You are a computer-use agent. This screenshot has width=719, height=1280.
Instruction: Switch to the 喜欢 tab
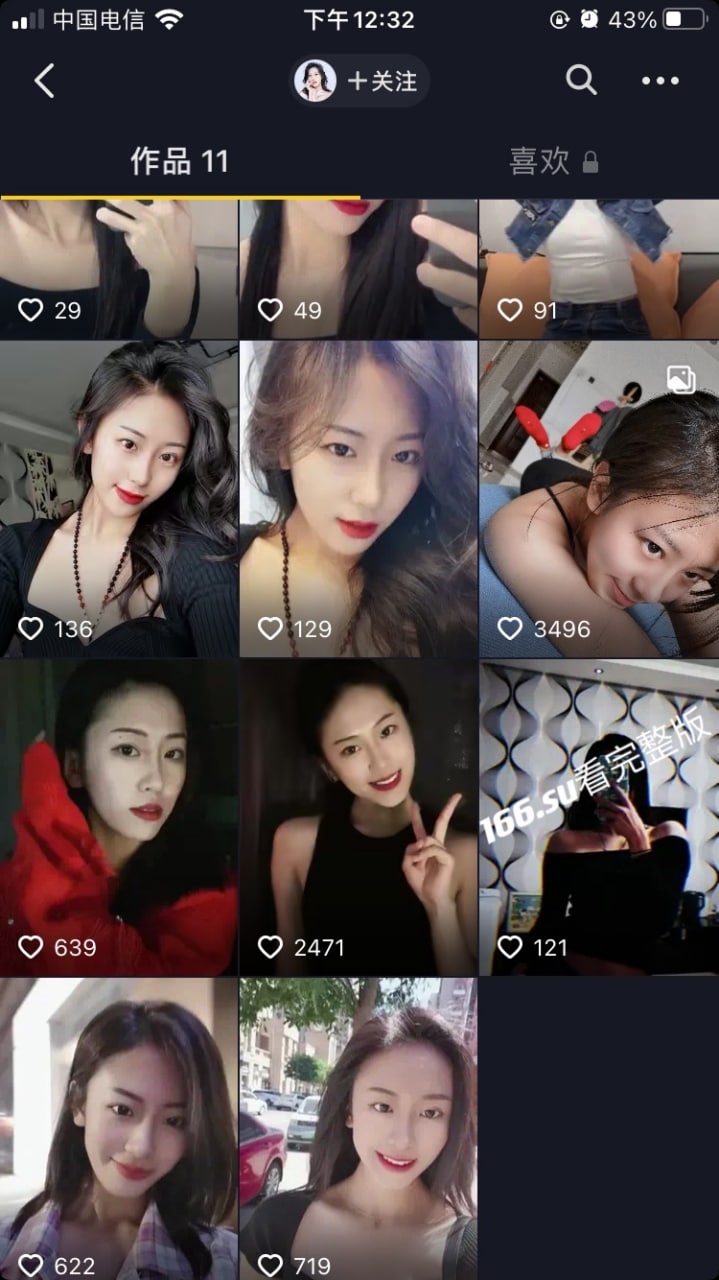point(553,161)
